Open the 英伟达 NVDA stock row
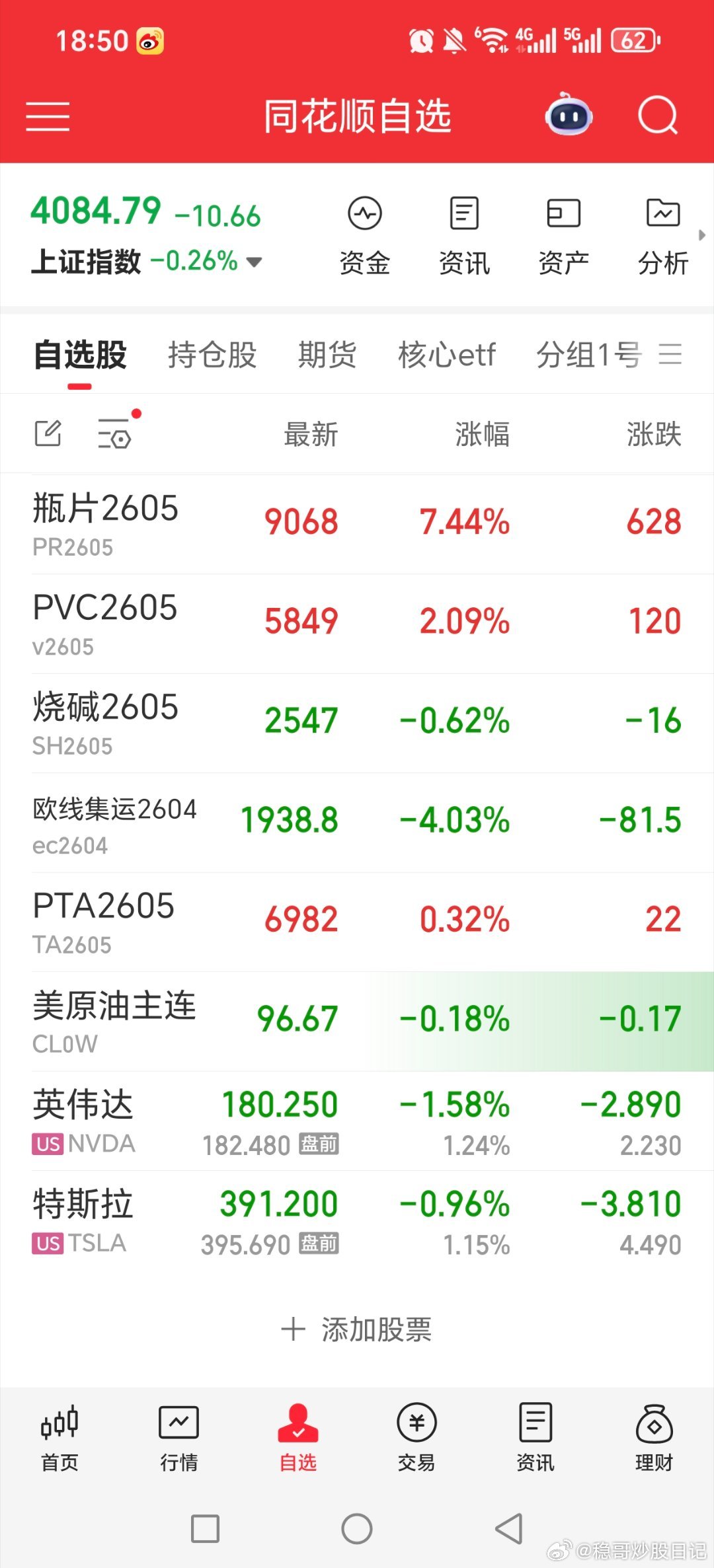 [357, 1120]
